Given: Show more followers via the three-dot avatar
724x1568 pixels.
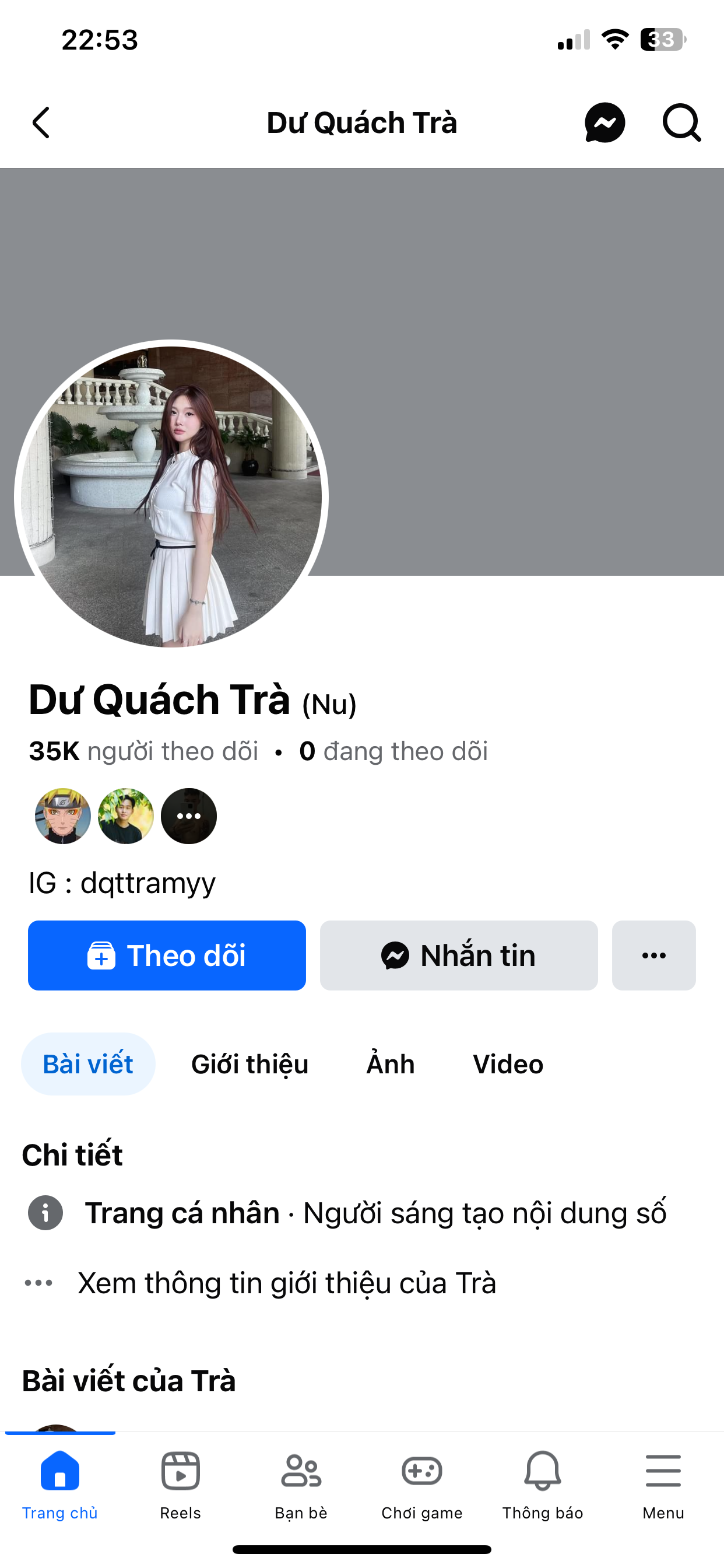Looking at the screenshot, I should click(x=189, y=815).
